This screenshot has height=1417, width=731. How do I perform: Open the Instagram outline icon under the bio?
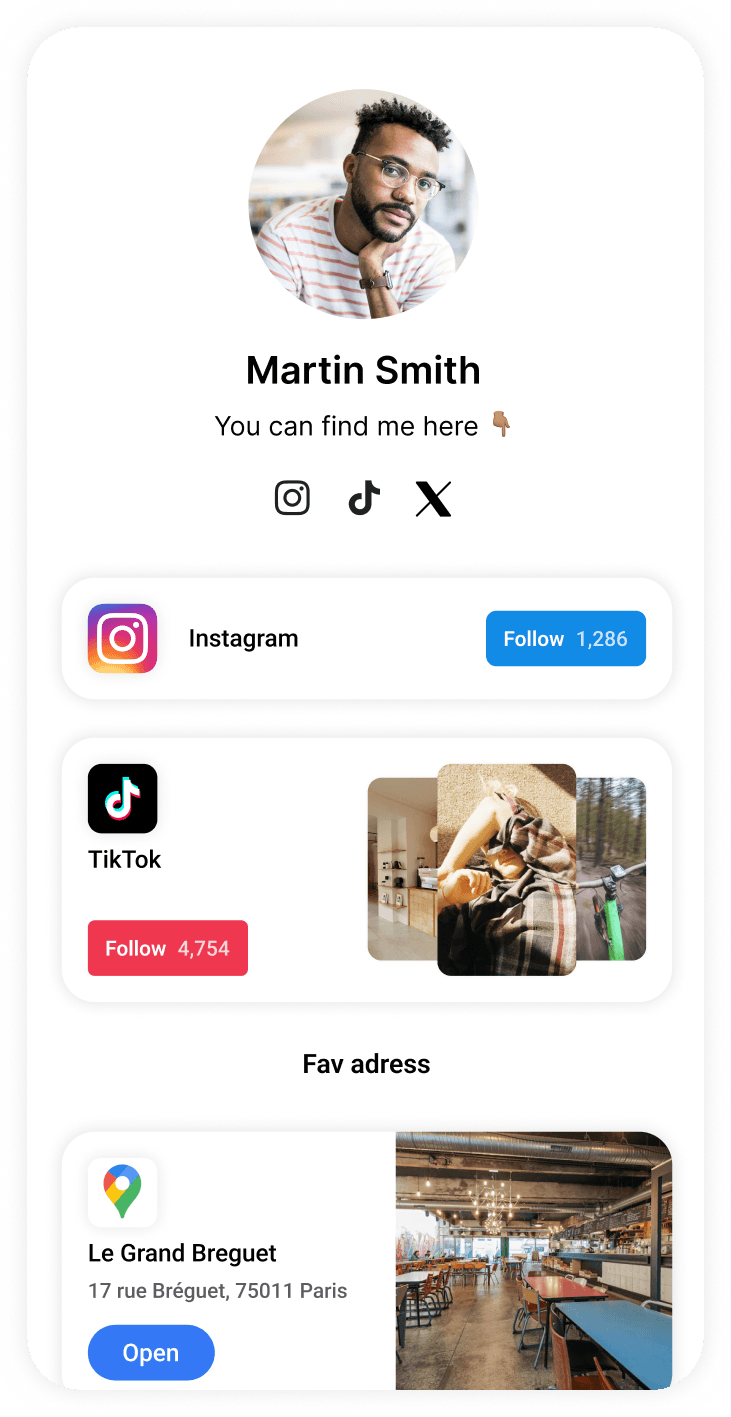click(292, 497)
